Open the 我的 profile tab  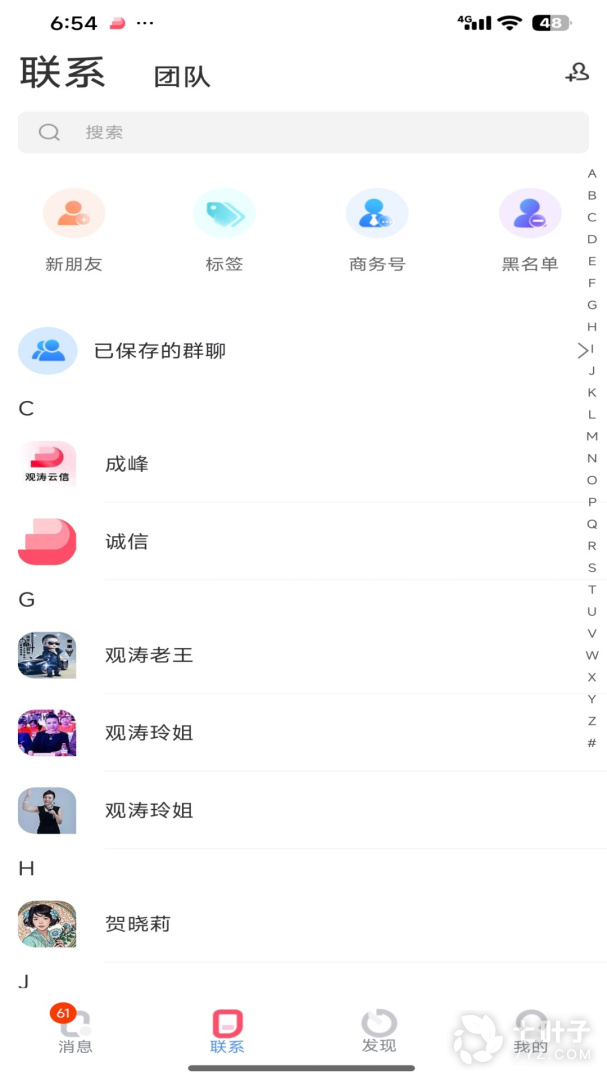tap(531, 1031)
